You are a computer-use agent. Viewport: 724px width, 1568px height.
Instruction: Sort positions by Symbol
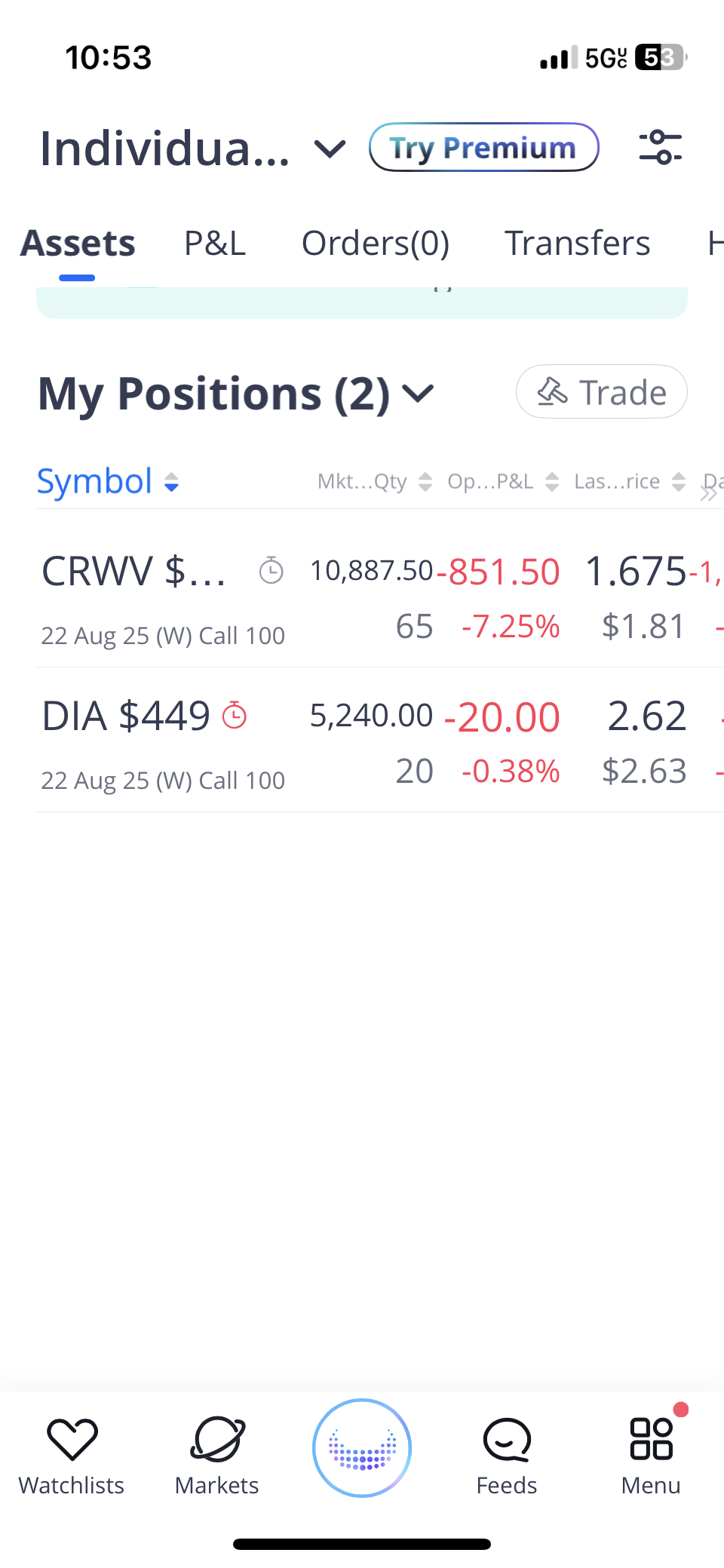tap(108, 481)
